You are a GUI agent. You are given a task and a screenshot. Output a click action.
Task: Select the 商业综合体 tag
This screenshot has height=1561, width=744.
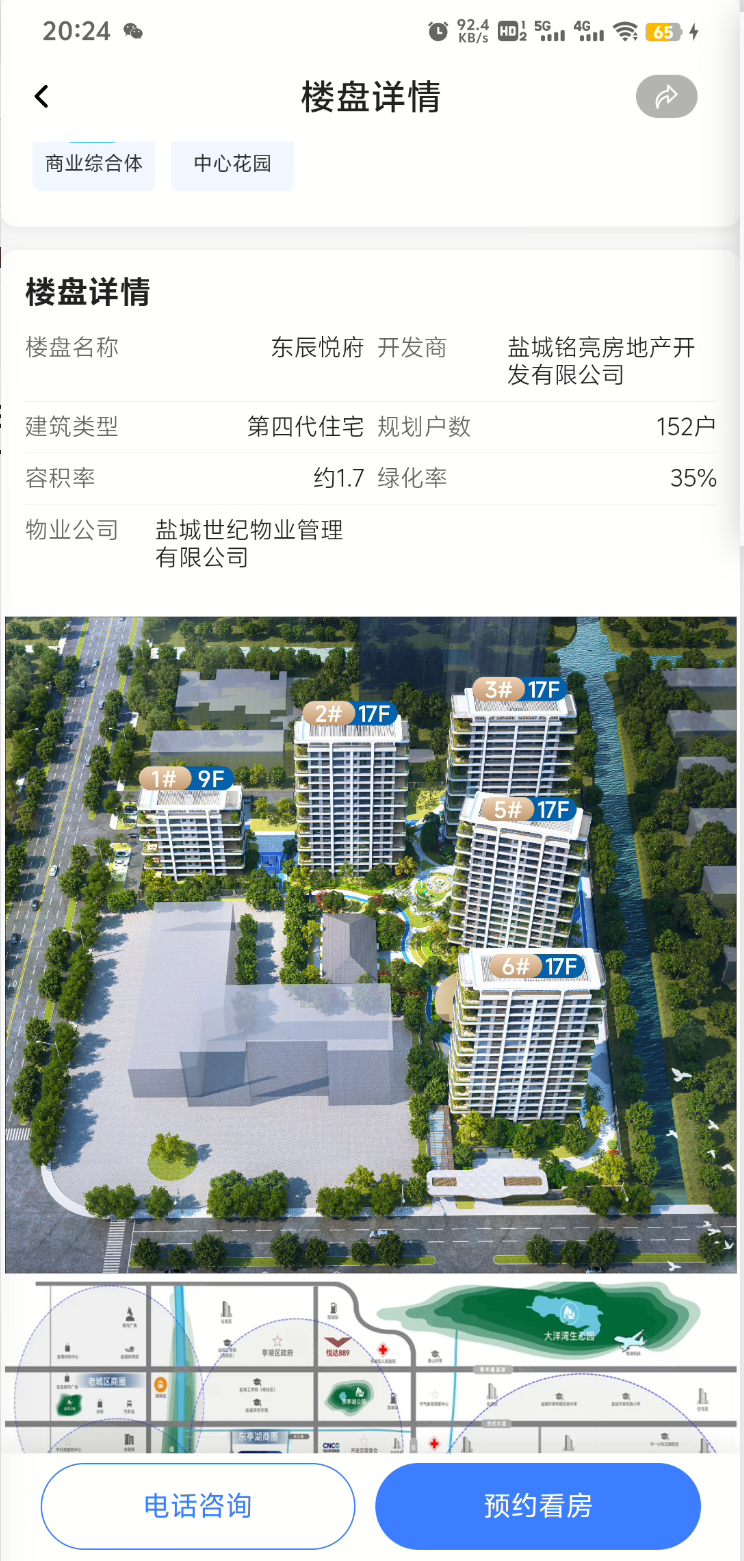94,164
